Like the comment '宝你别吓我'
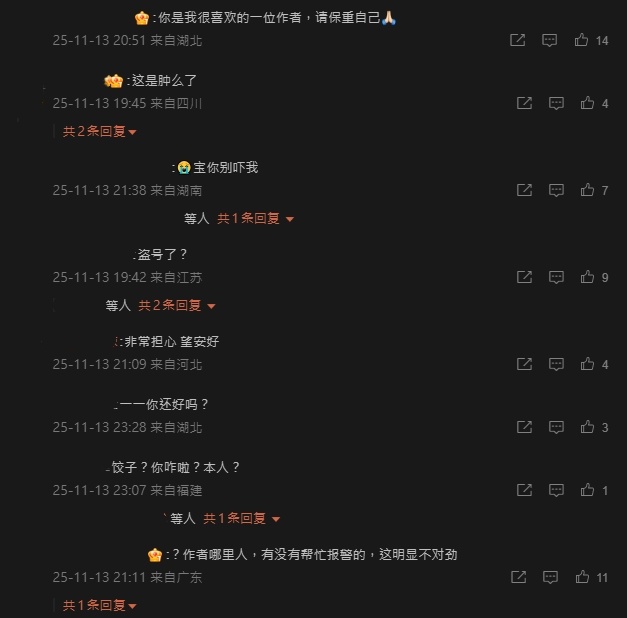Image resolution: width=627 pixels, height=618 pixels. [587, 190]
